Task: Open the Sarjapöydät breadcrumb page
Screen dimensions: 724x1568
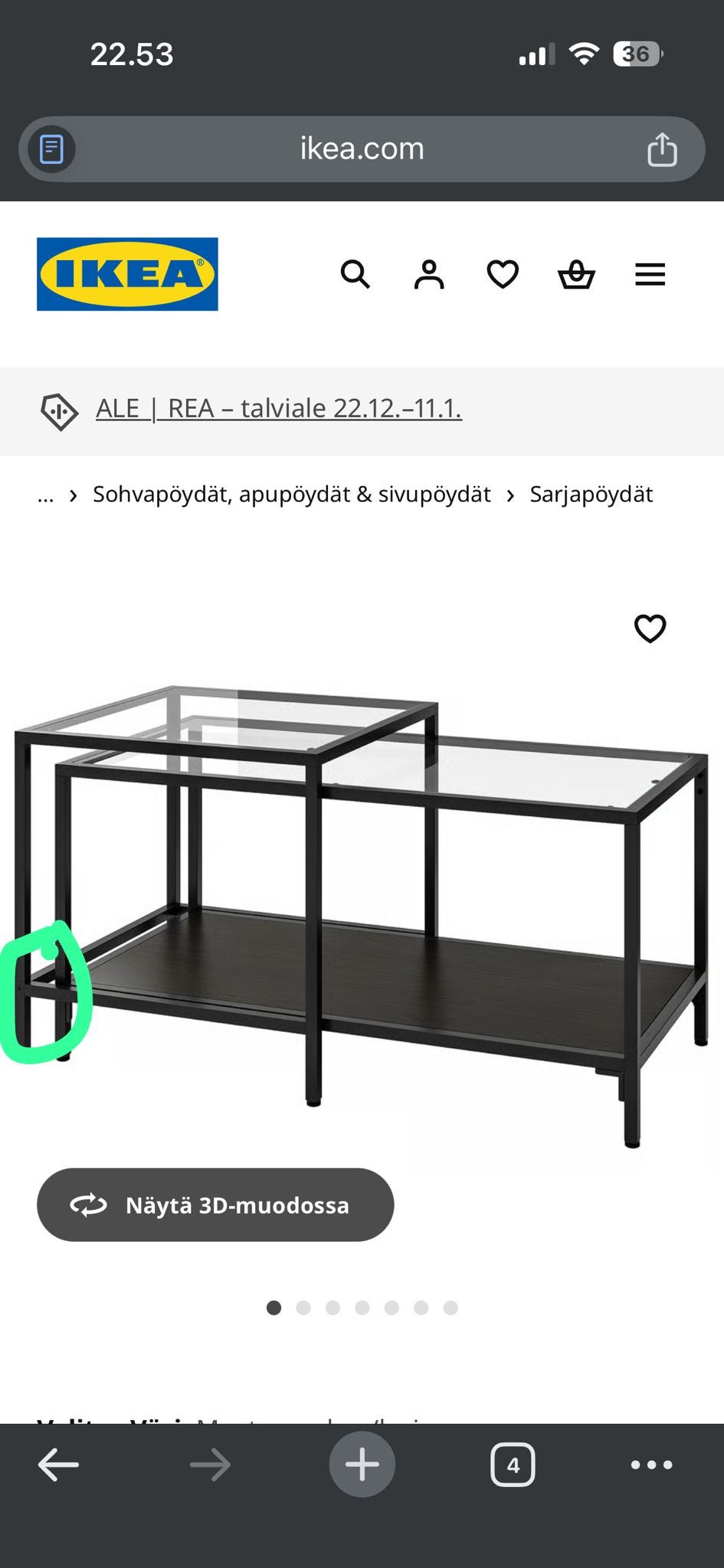Action: tap(588, 495)
